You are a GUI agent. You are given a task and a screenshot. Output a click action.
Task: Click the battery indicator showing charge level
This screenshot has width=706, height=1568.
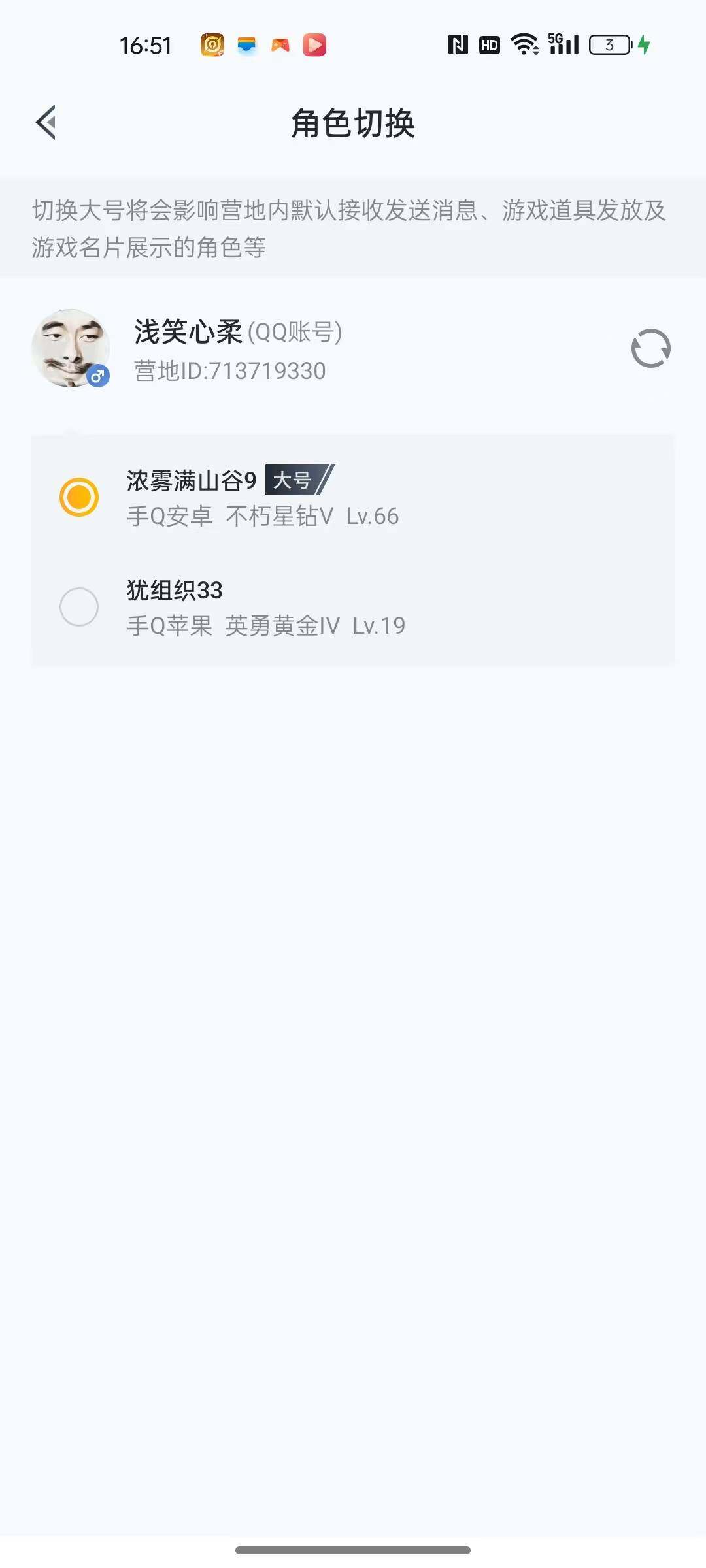[x=608, y=44]
